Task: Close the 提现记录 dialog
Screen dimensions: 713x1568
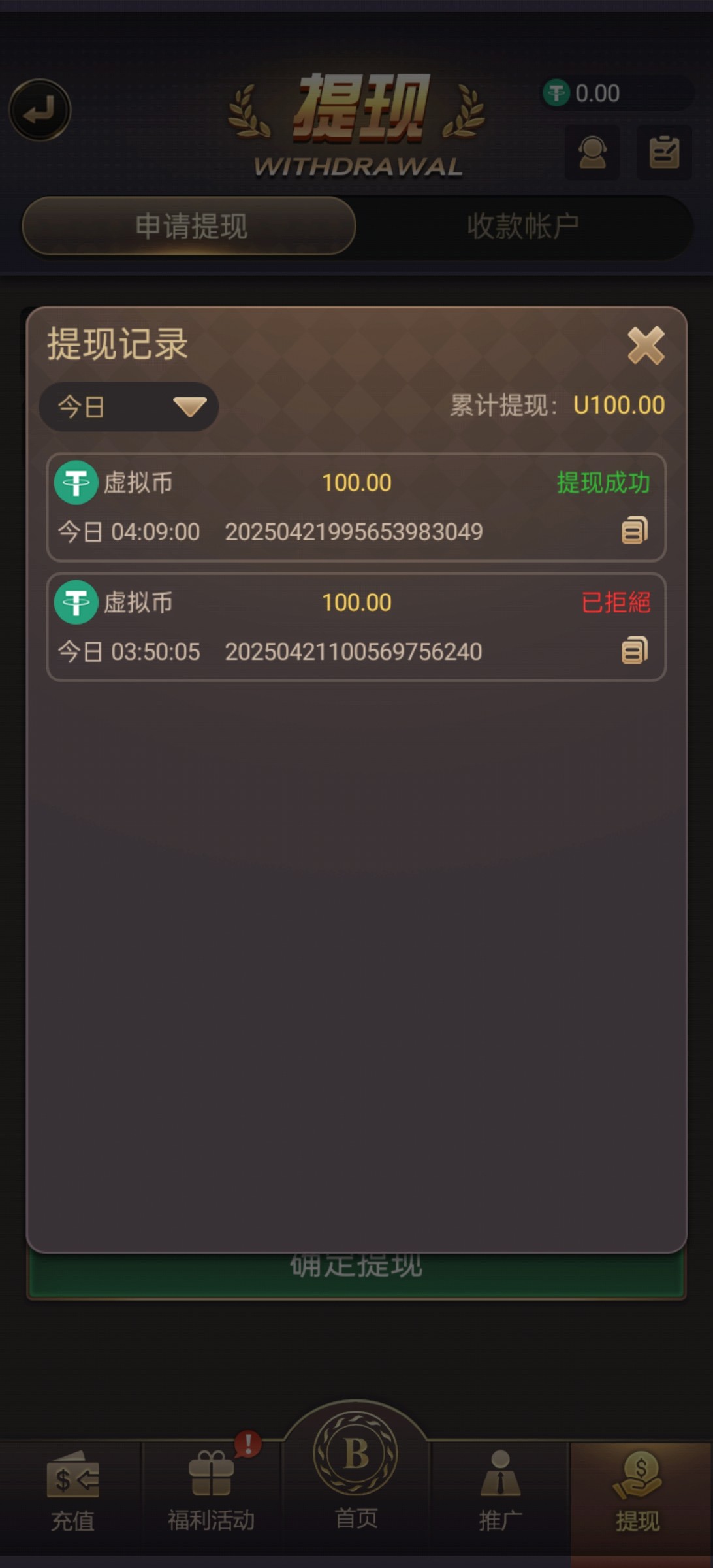Action: click(x=645, y=346)
